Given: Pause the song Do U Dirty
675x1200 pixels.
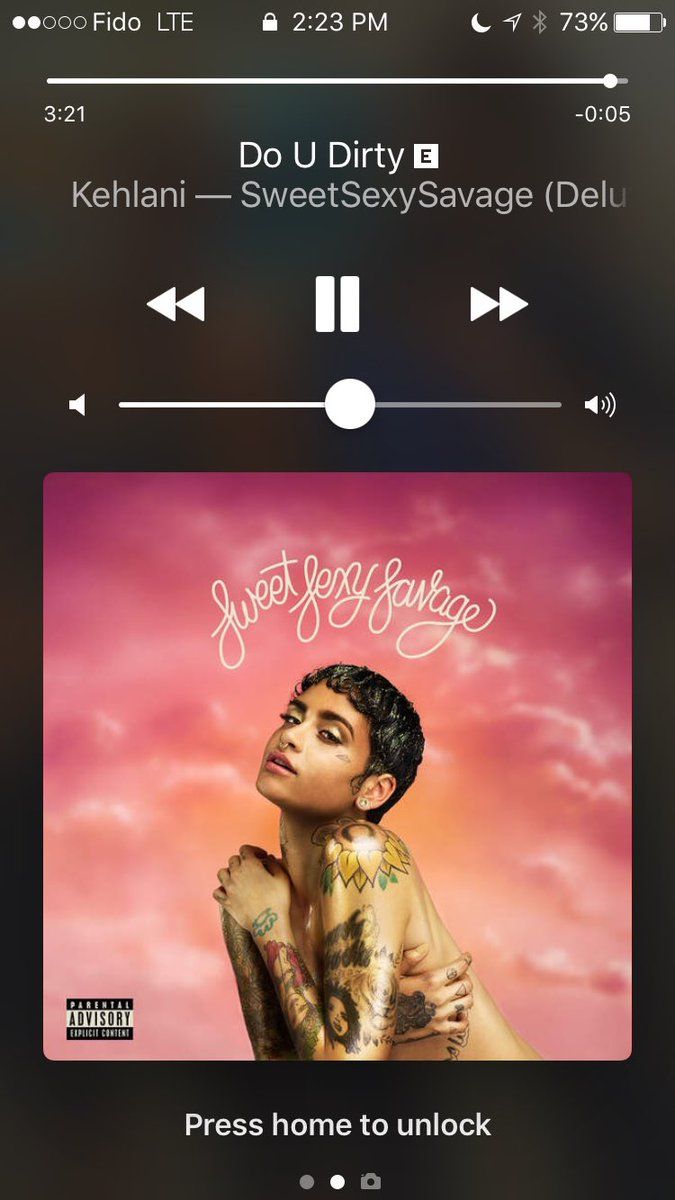Looking at the screenshot, I should pos(337,304).
